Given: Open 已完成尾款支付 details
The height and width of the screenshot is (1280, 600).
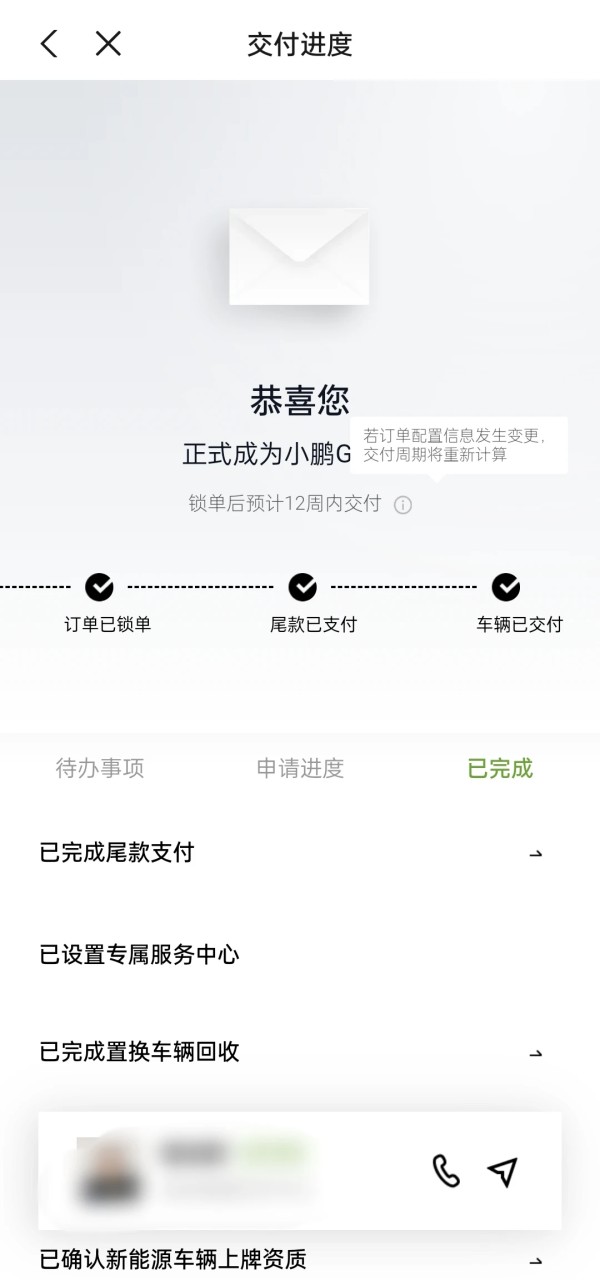Looking at the screenshot, I should pos(300,853).
